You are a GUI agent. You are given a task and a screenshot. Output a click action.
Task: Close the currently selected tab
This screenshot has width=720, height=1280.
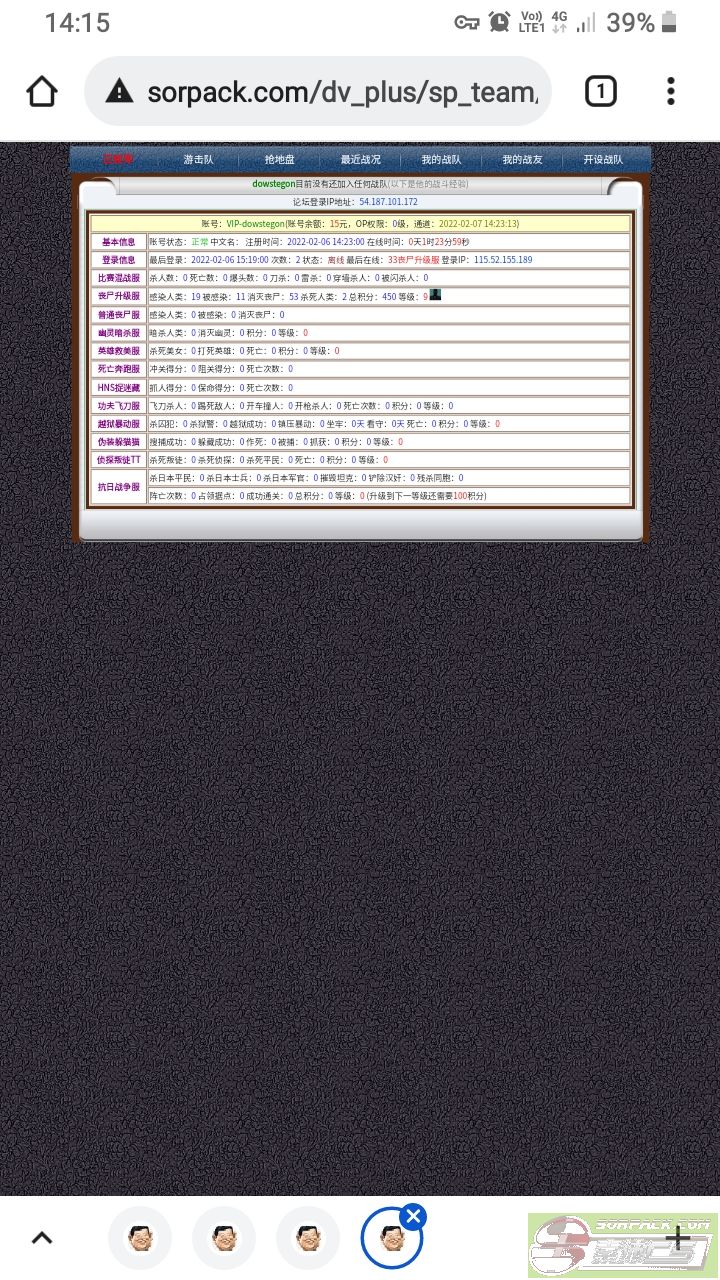point(413,1216)
